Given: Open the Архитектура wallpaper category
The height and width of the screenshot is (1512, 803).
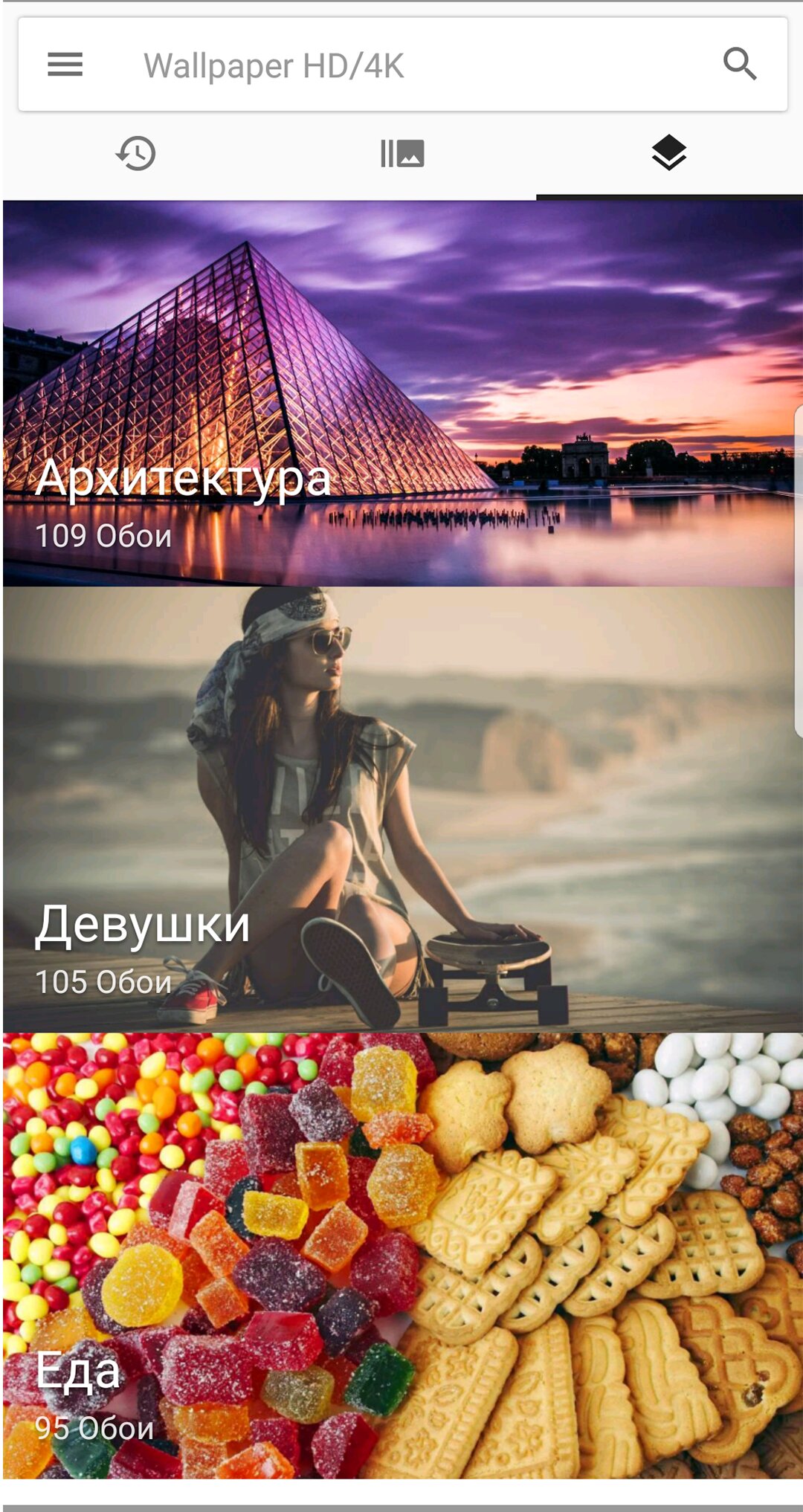Looking at the screenshot, I should pyautogui.click(x=401, y=394).
